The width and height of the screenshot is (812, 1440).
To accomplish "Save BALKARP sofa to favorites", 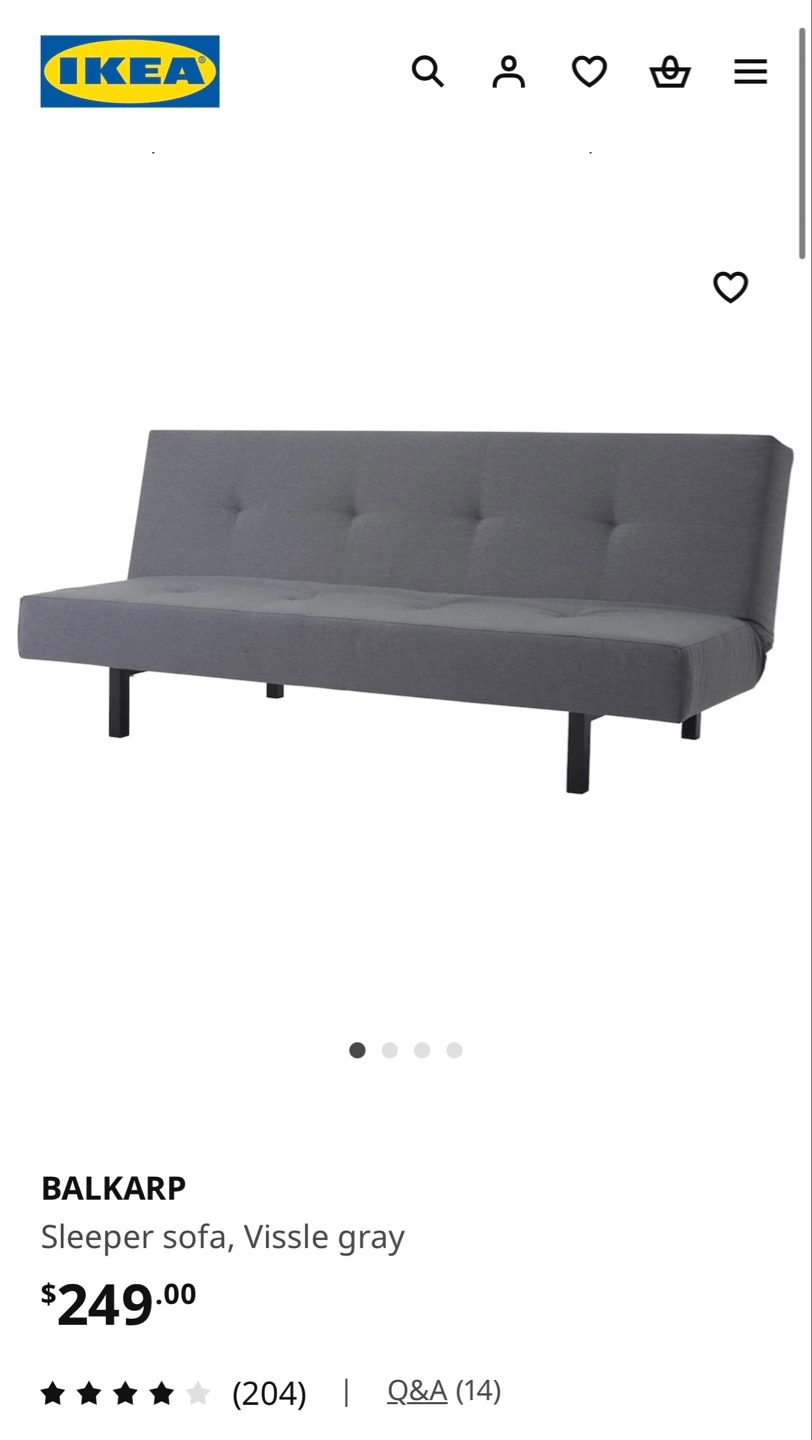I will (730, 287).
